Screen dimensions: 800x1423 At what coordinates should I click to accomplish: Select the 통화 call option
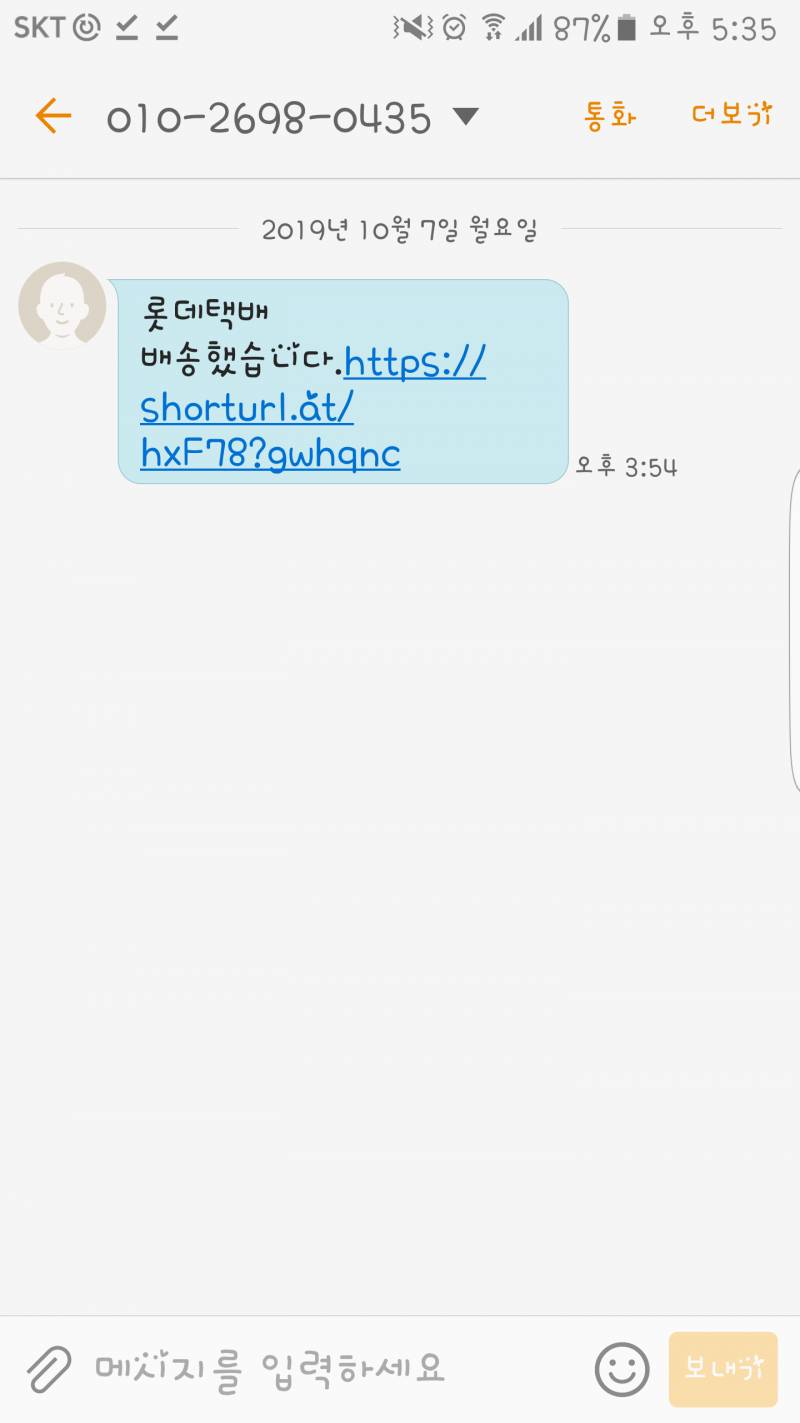(611, 116)
